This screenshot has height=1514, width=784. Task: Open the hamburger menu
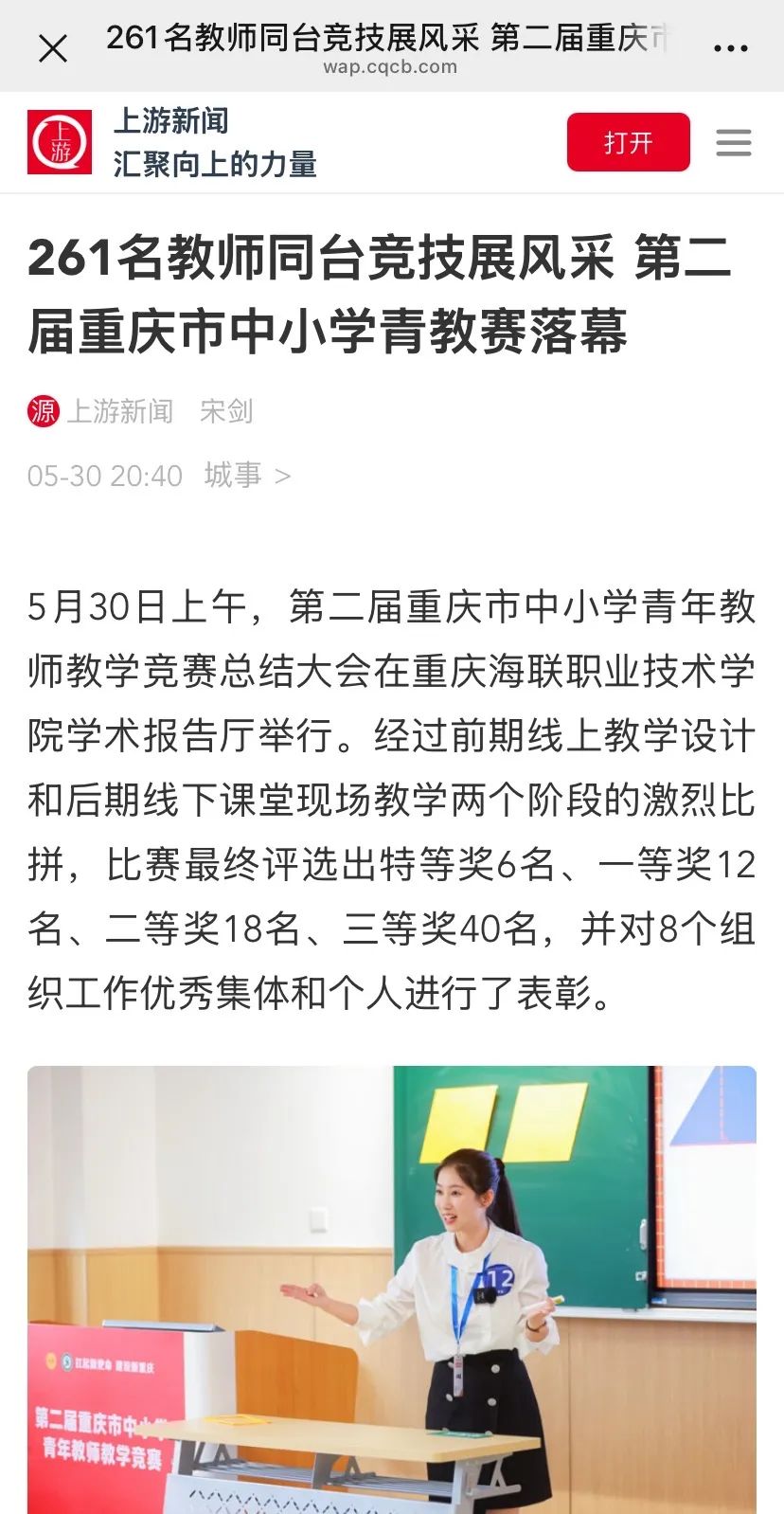coord(733,143)
